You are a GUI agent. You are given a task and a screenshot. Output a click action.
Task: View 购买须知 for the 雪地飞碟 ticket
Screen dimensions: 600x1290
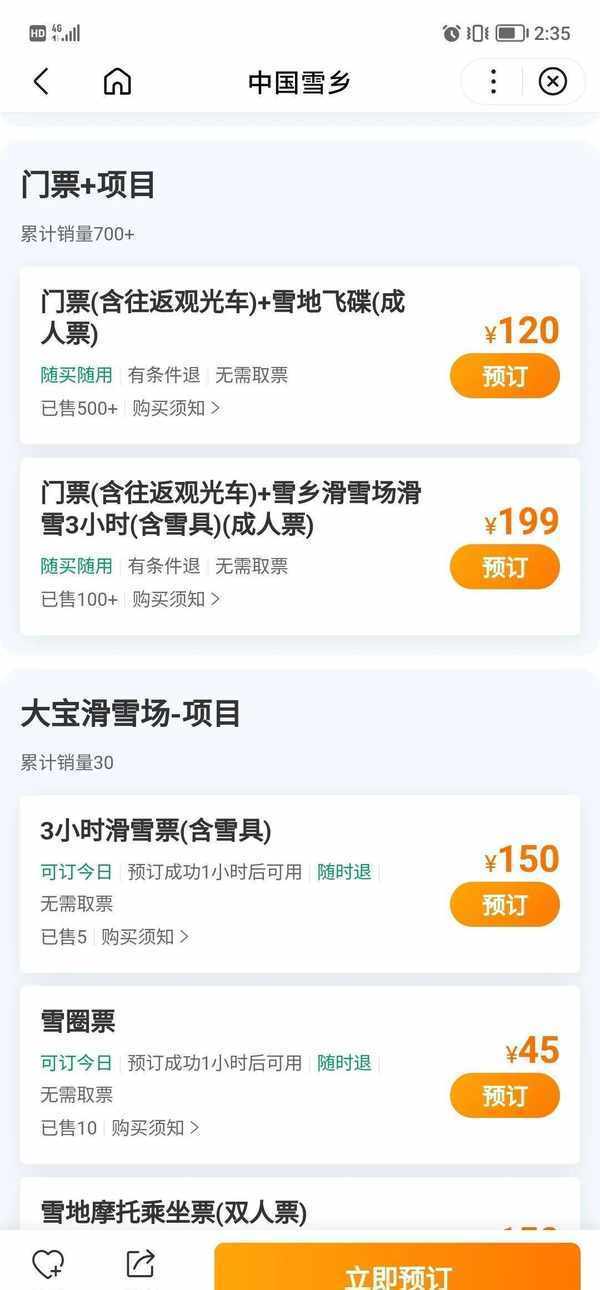[x=176, y=408]
